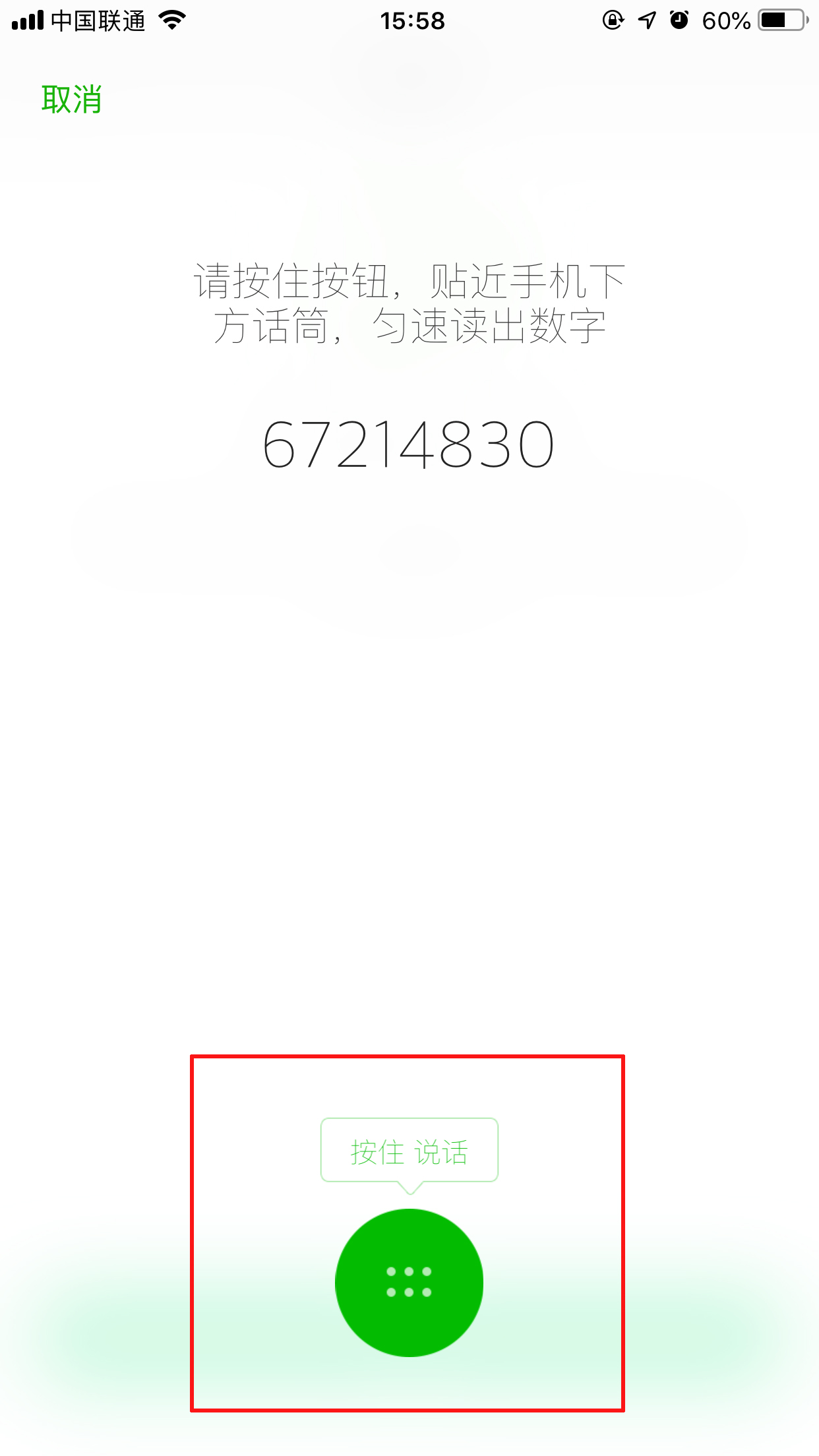Tap the battery level indicator icon
The width and height of the screenshot is (819, 1456).
pyautogui.click(x=781, y=20)
